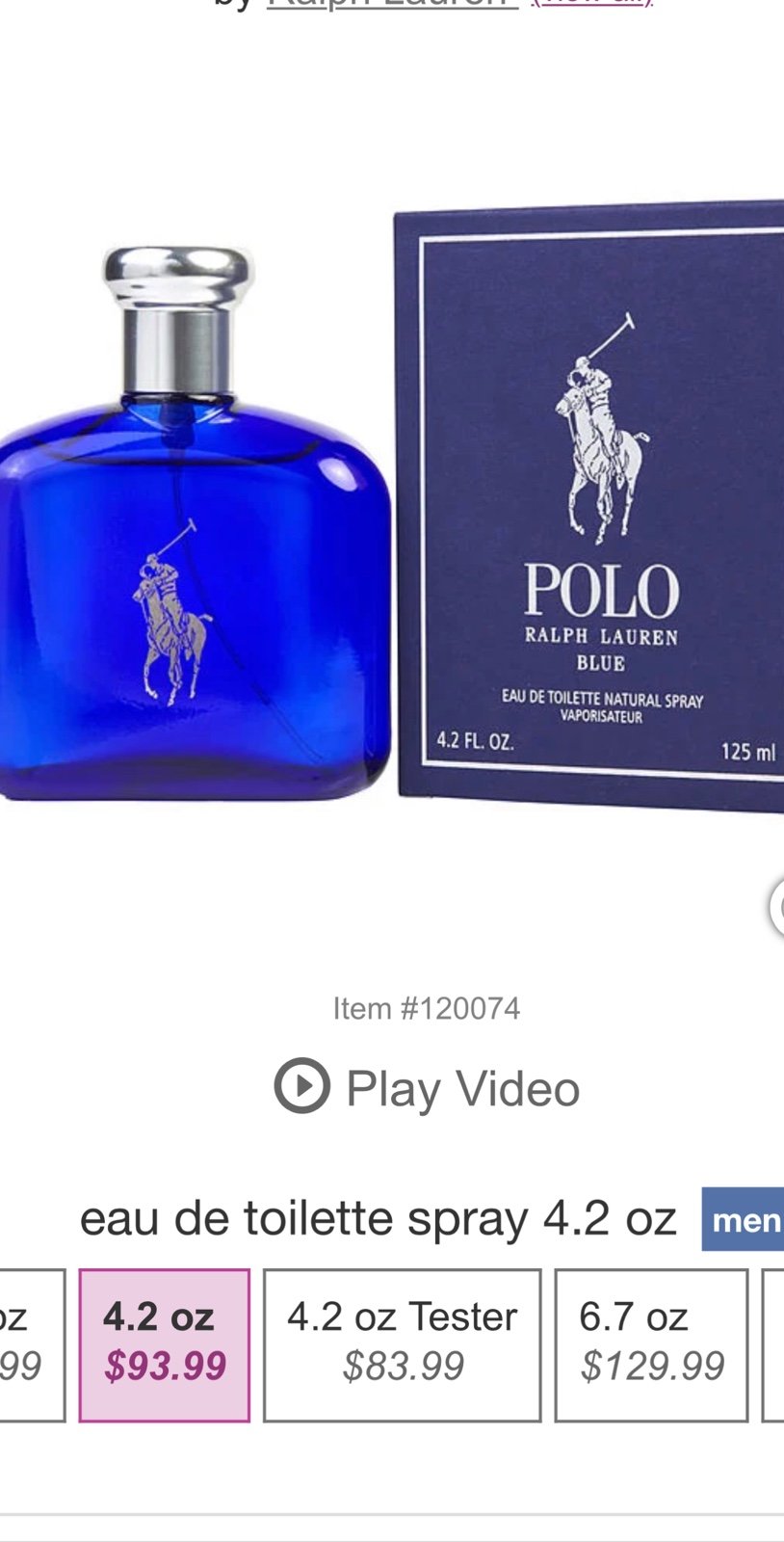
Task: Play the product video
Action: point(427,1088)
